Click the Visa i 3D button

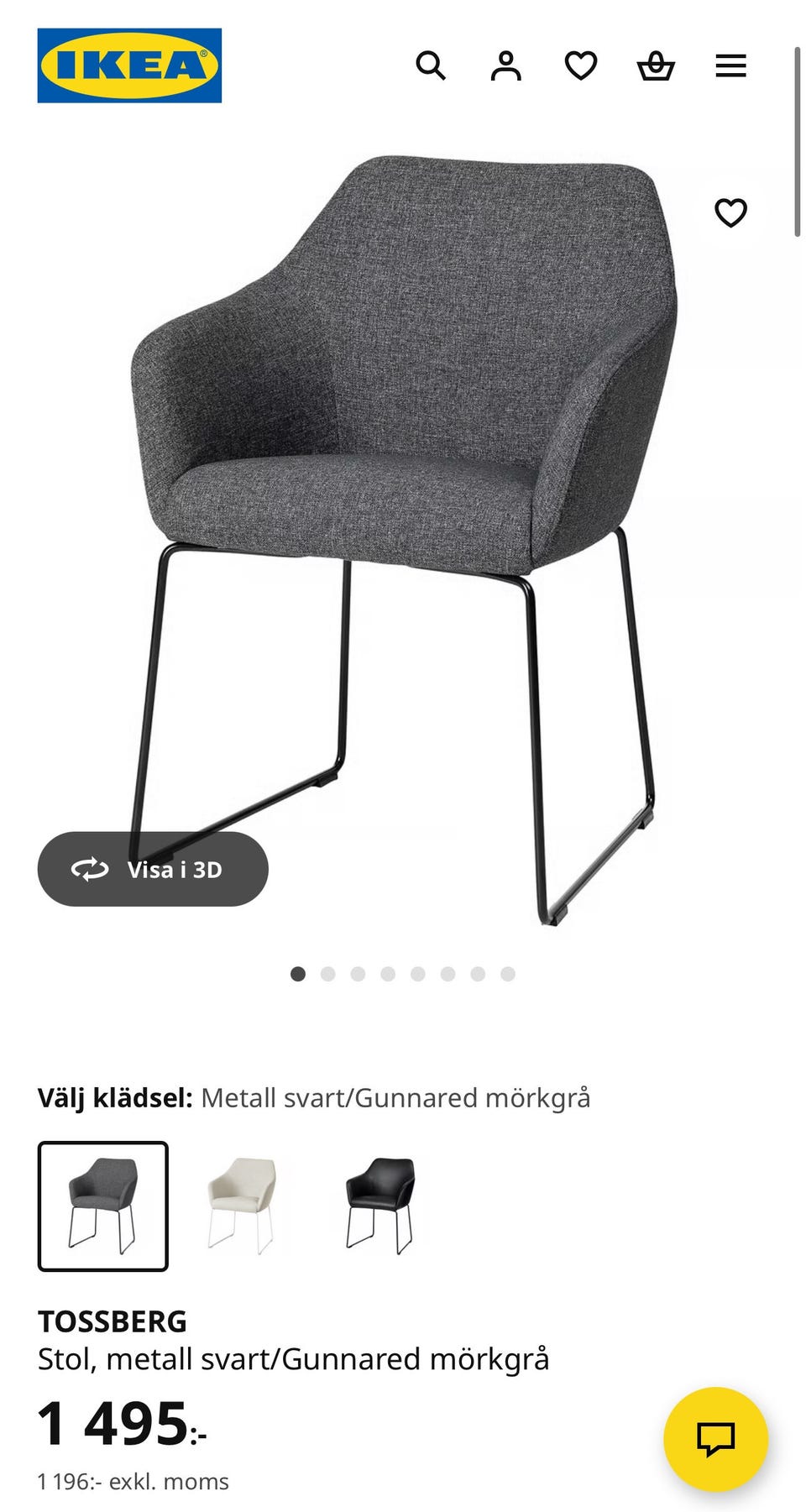click(154, 869)
